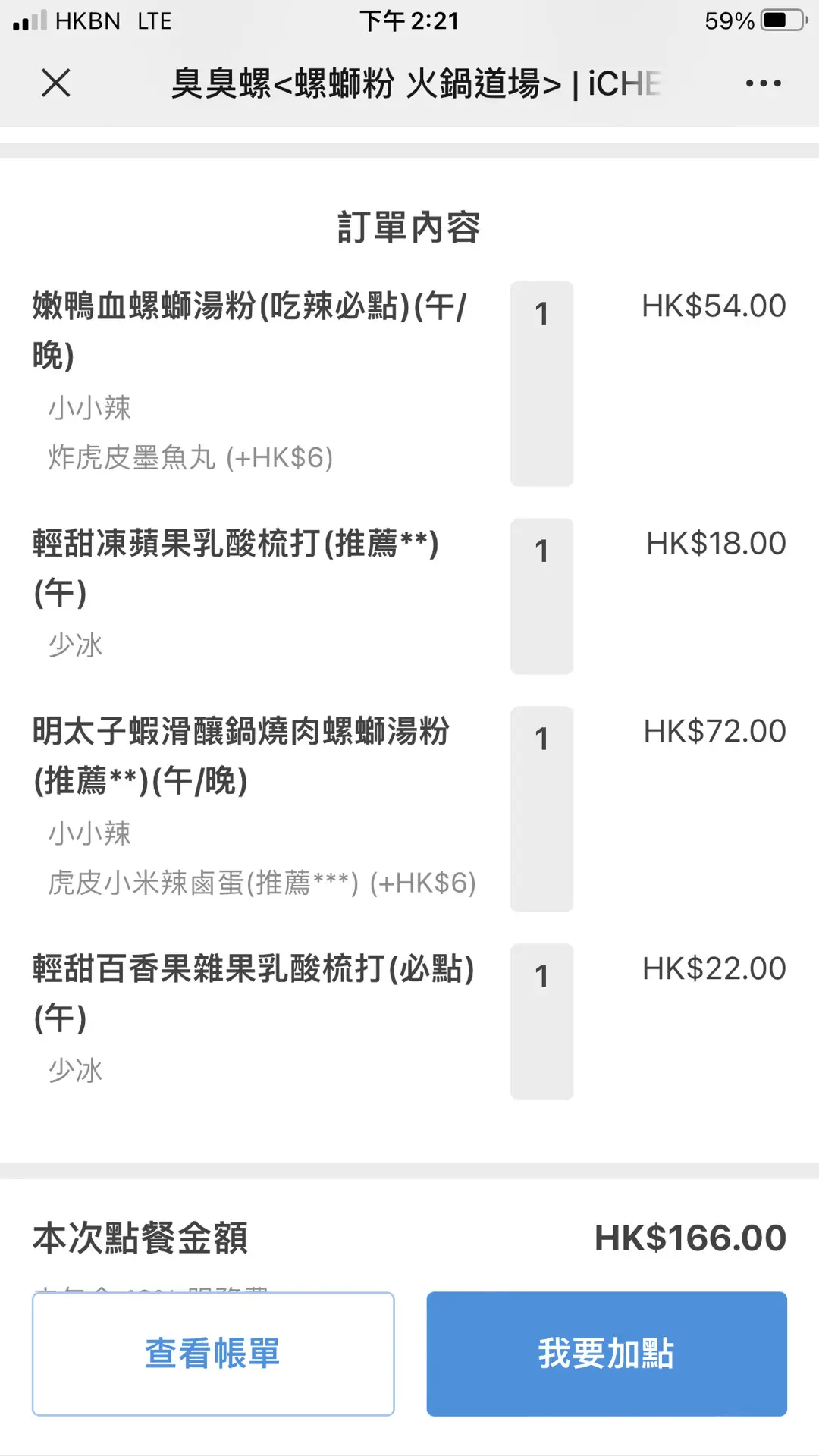Open the three-dot overflow menu
The image size is (819, 1456).
coord(763,83)
